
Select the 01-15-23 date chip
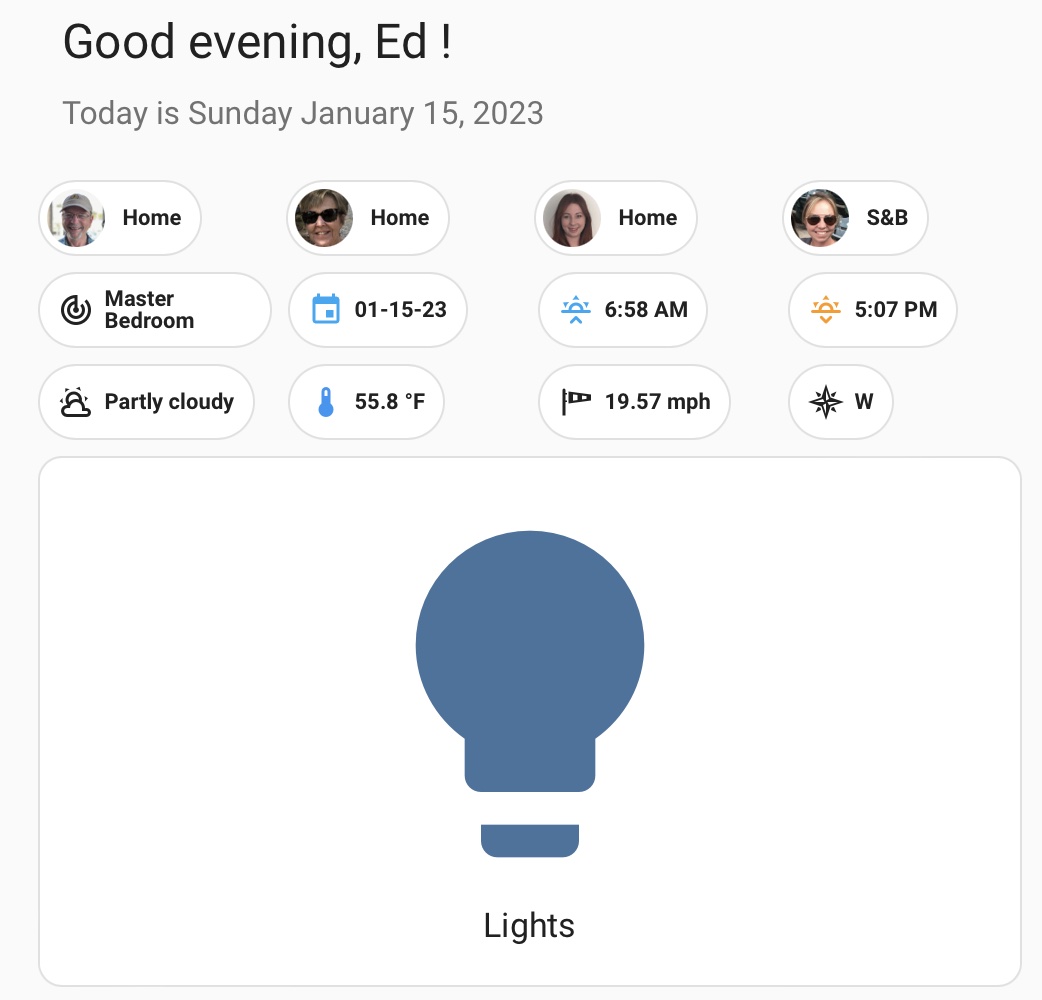click(378, 310)
